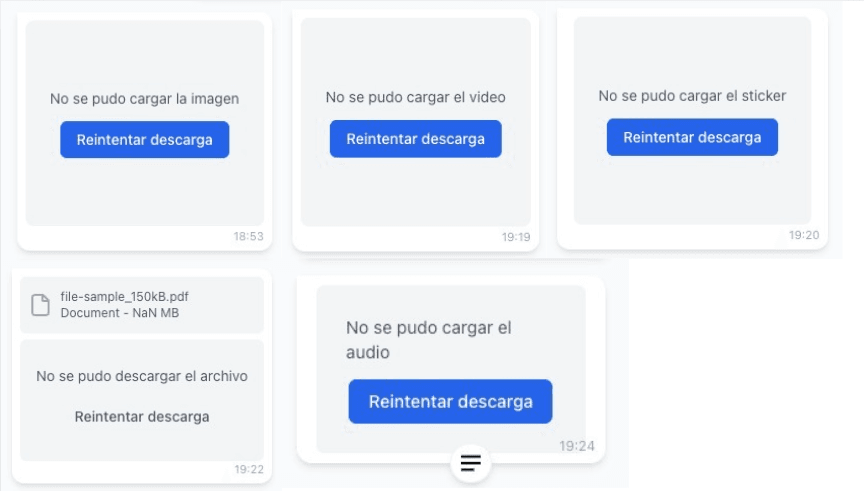The height and width of the screenshot is (491, 864).
Task: Open the round menu lines button
Action: point(471,463)
